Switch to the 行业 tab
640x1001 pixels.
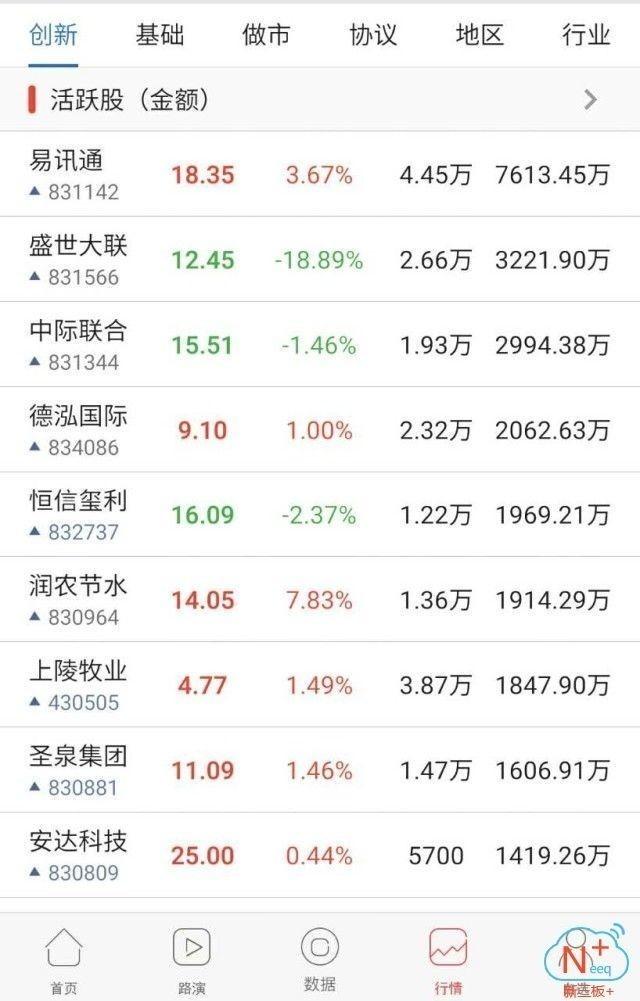[x=586, y=36]
